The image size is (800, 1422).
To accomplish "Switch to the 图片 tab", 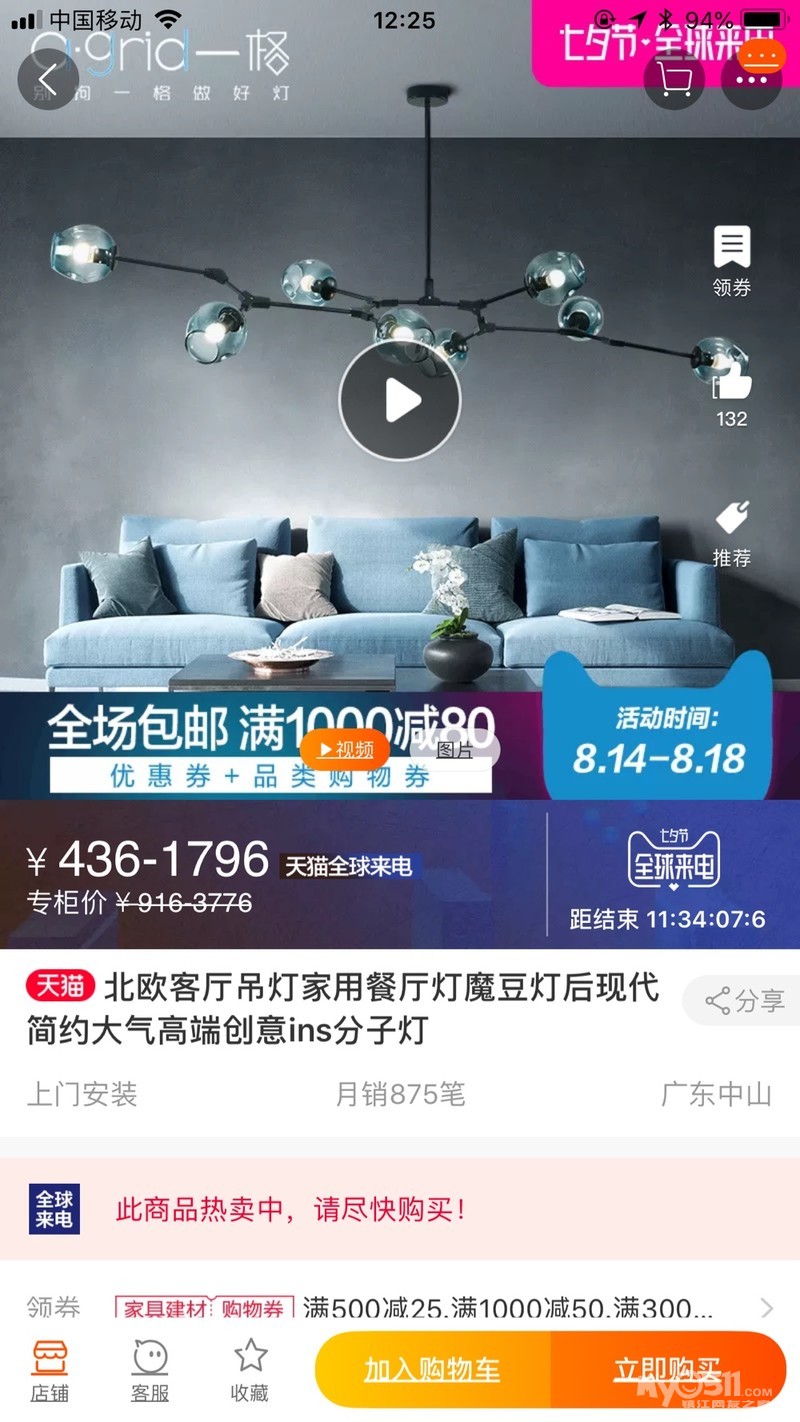I will (455, 749).
